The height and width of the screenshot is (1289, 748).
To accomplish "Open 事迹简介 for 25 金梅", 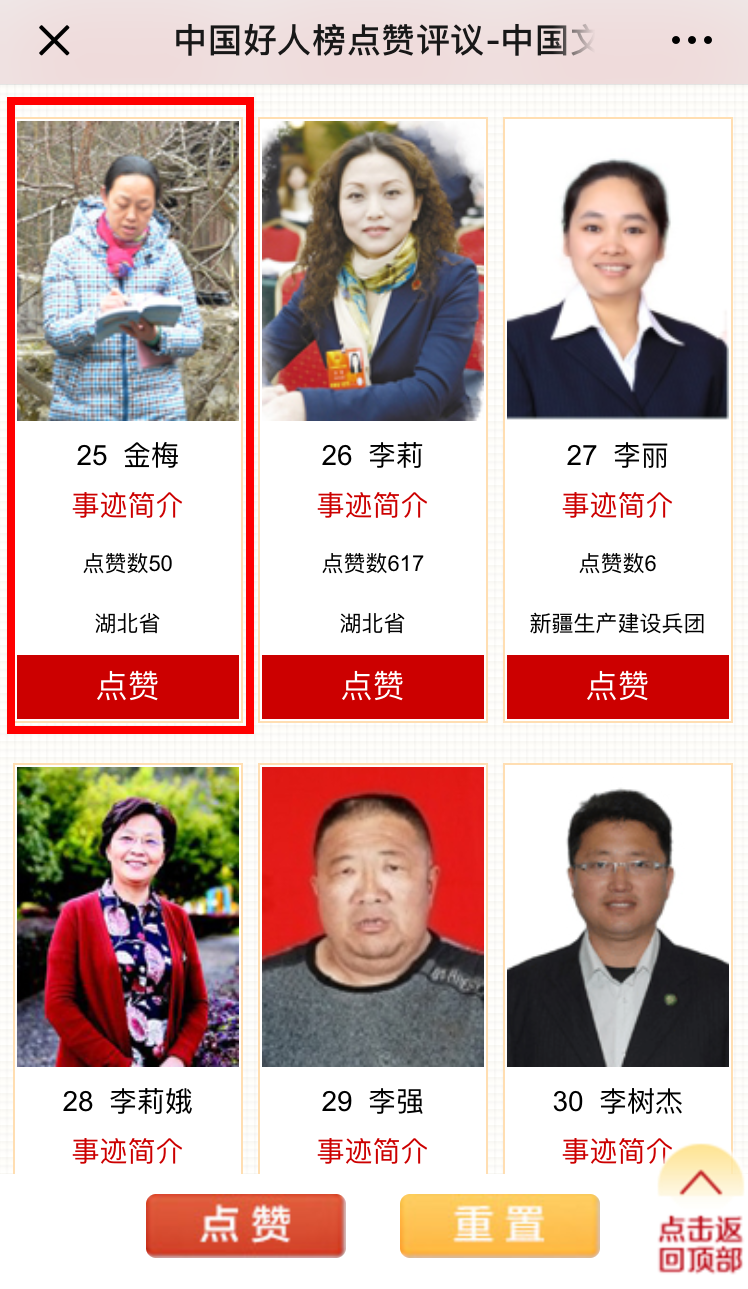I will click(128, 505).
